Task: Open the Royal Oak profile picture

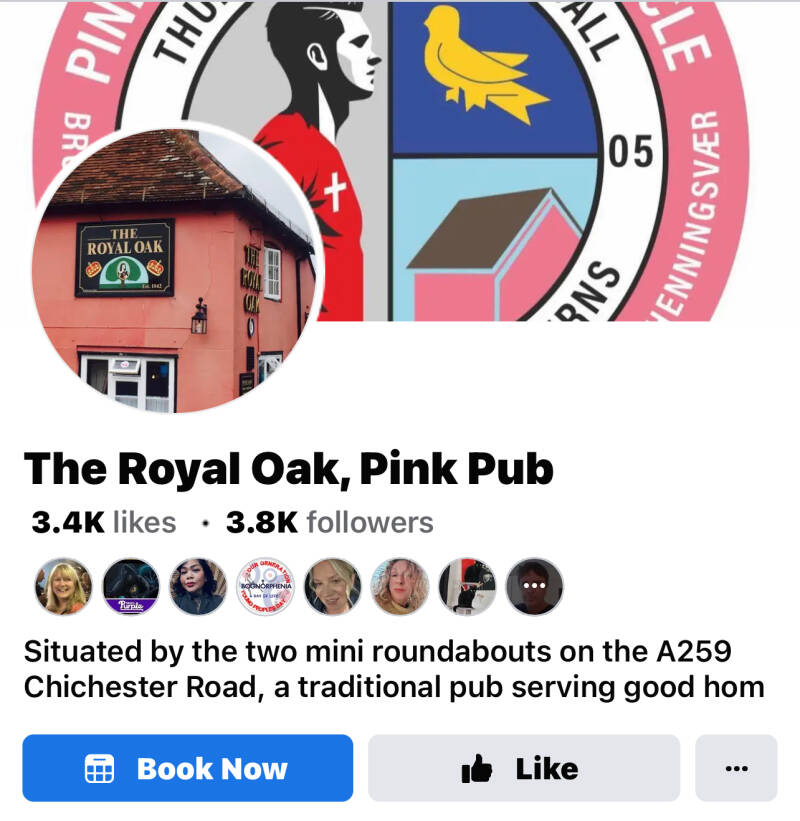Action: [x=175, y=270]
